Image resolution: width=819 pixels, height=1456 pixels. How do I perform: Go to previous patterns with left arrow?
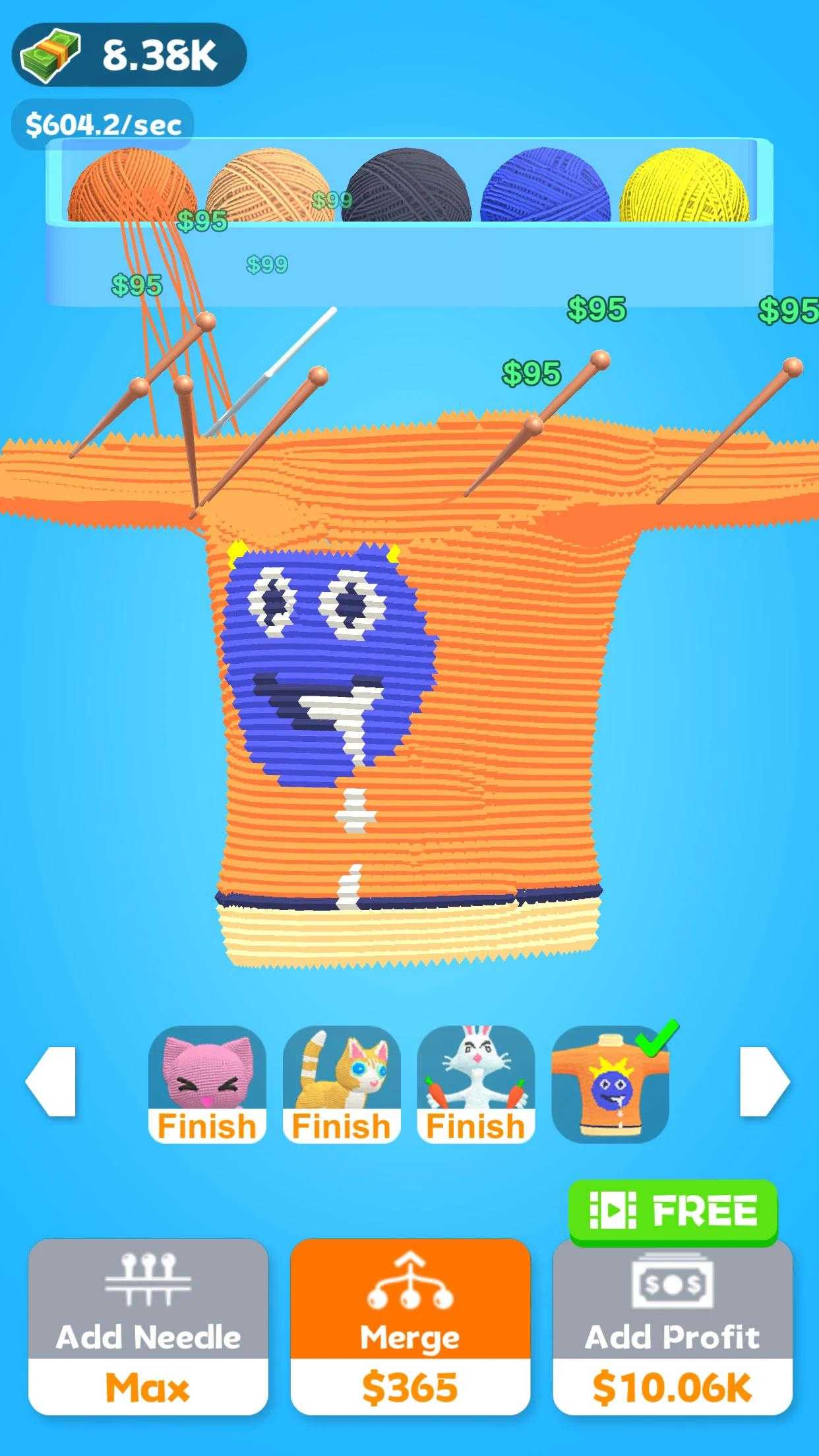[x=51, y=1081]
